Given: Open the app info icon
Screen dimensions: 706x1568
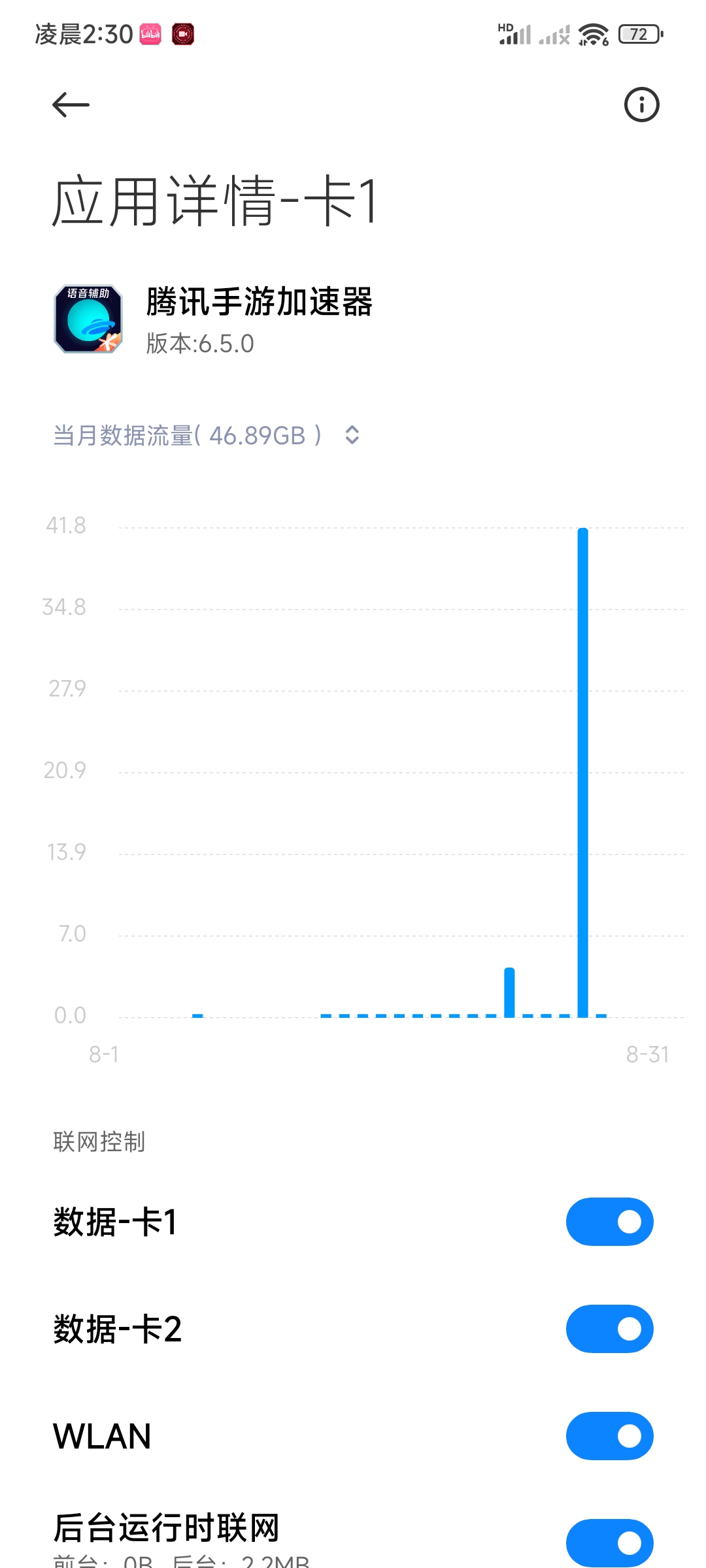Looking at the screenshot, I should tap(641, 105).
